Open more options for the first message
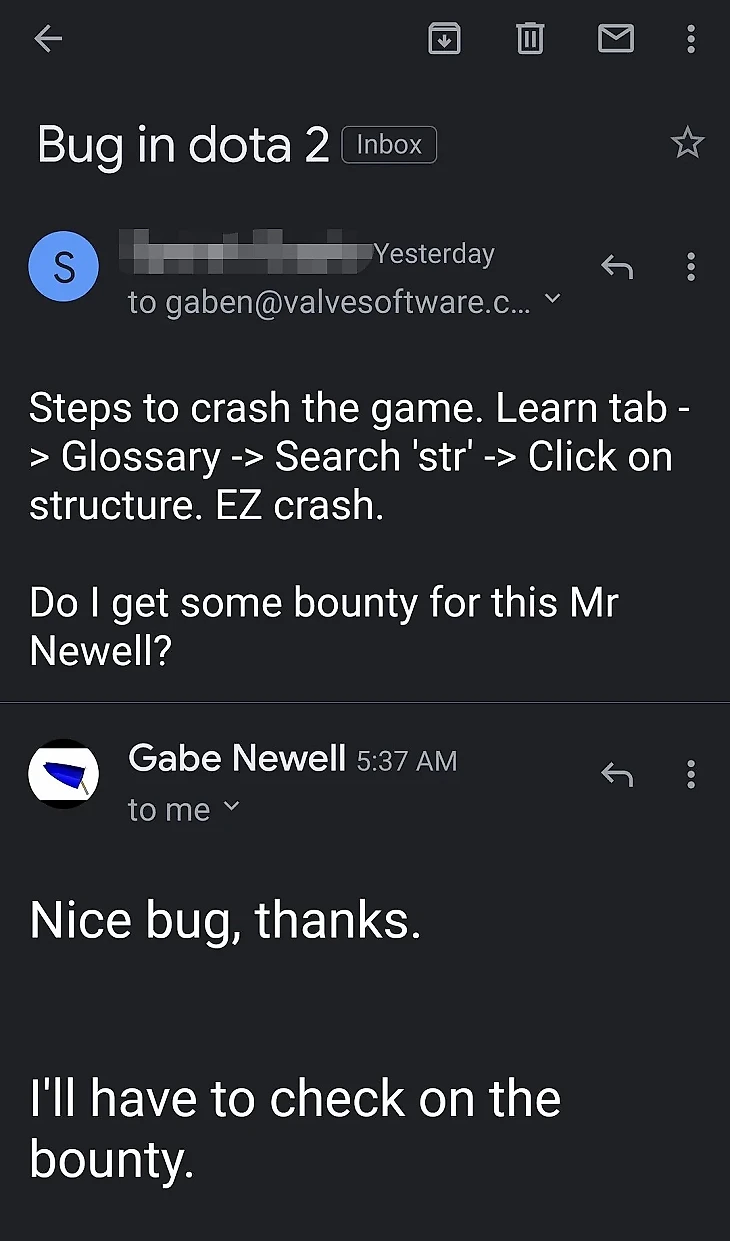The height and width of the screenshot is (1241, 730). tap(690, 266)
